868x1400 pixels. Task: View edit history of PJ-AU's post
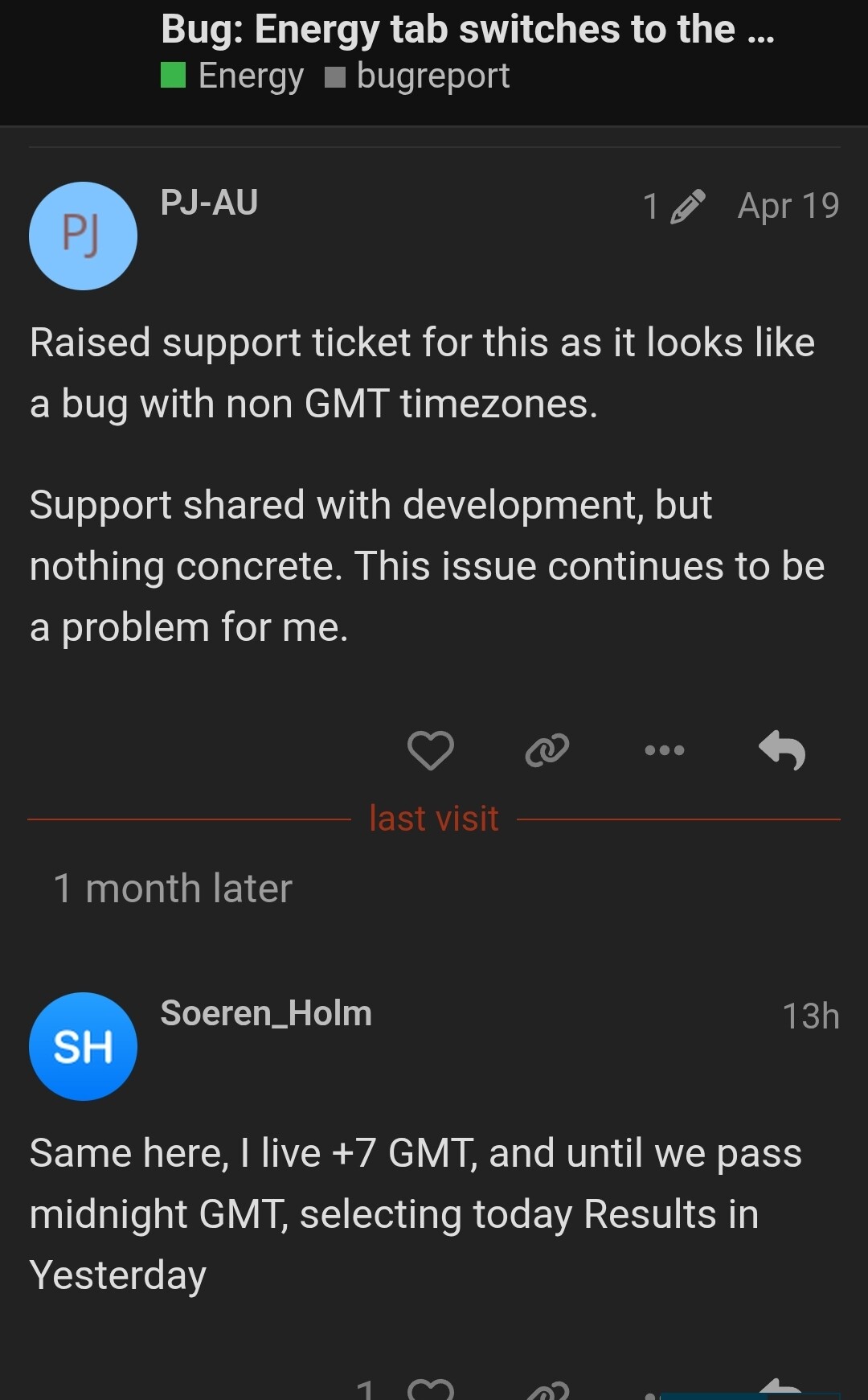674,207
